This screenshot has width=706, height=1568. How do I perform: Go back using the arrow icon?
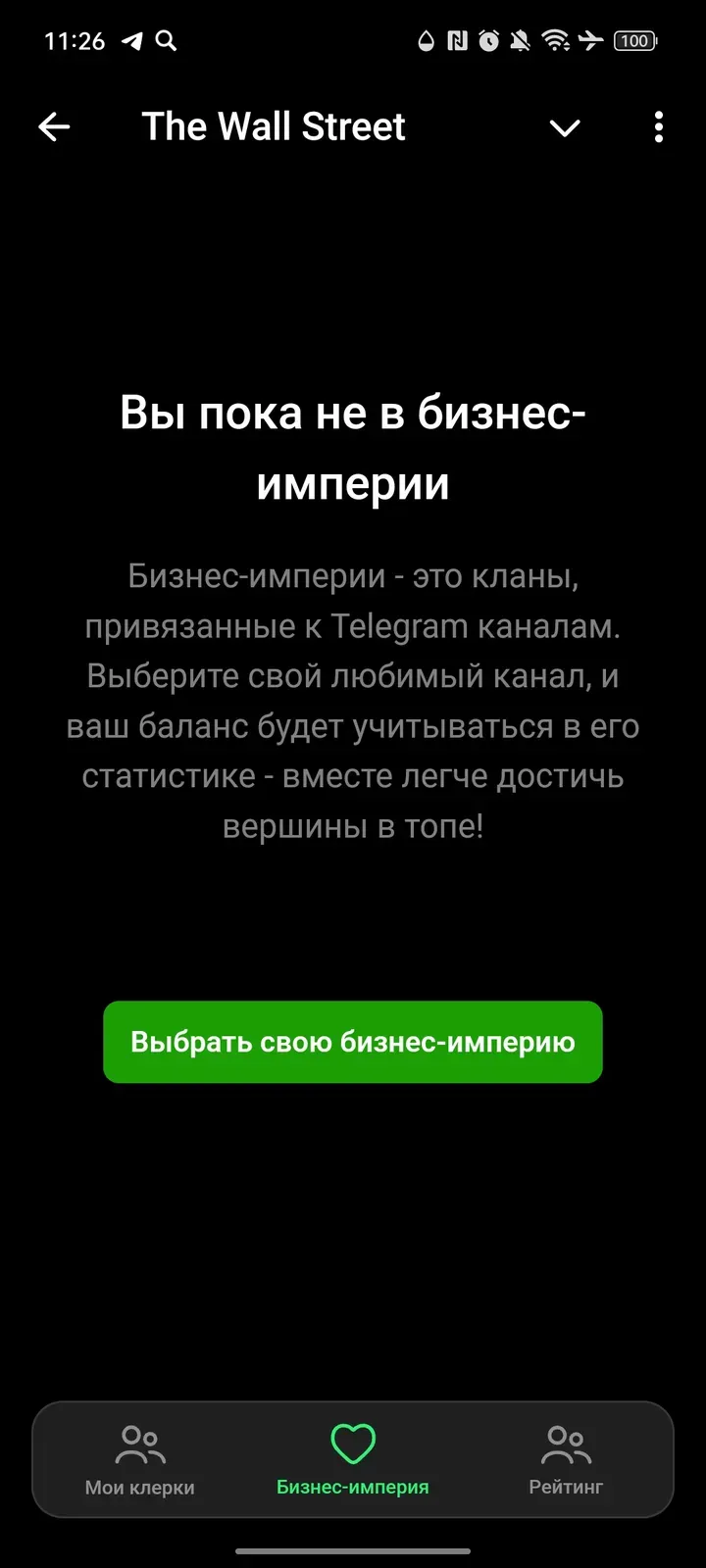click(54, 126)
